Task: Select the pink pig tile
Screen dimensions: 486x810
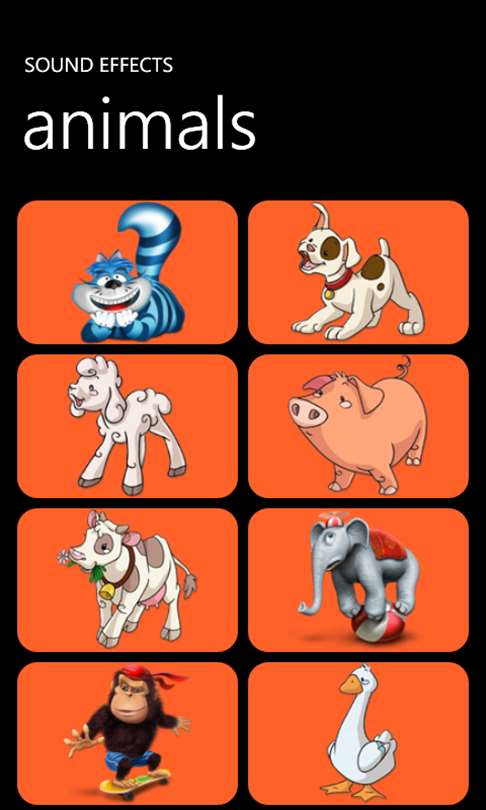Action: click(358, 426)
